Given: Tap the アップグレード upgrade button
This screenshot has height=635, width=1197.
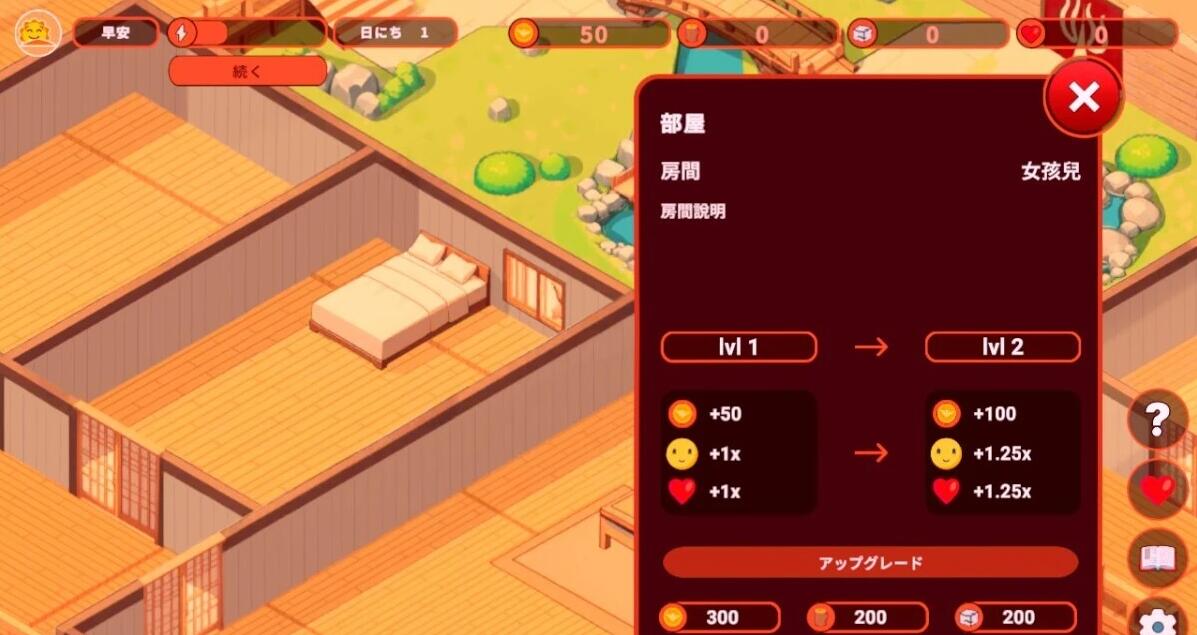Looking at the screenshot, I should (870, 562).
